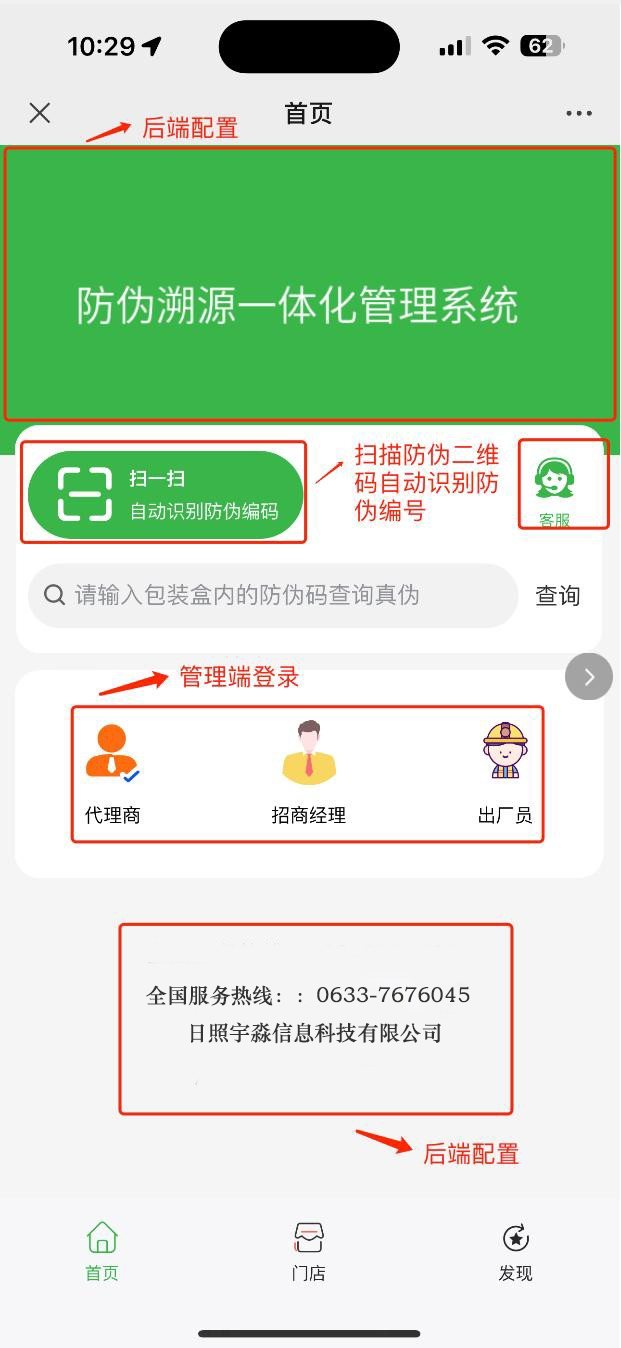
Task: Tap 扫一扫 to scan an anti-counterfeit code
Action: point(165,494)
